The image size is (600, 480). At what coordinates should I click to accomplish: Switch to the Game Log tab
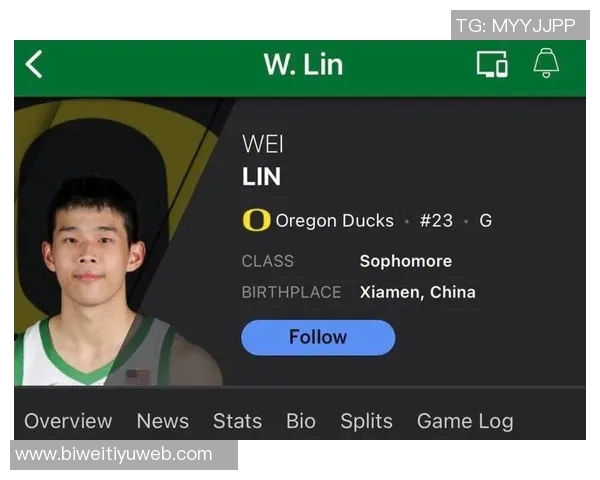point(465,421)
